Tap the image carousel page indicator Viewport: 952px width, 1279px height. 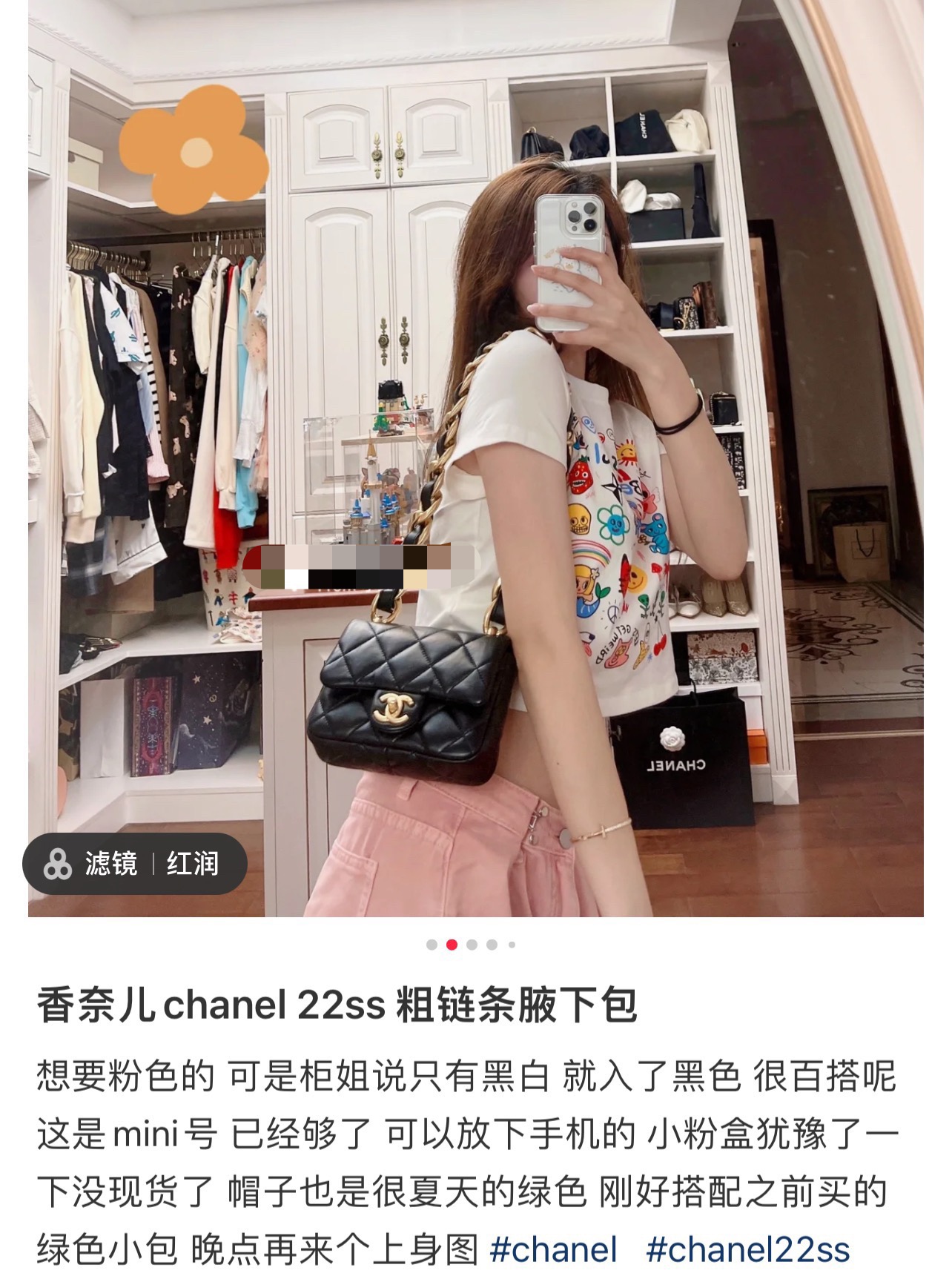coord(472,945)
